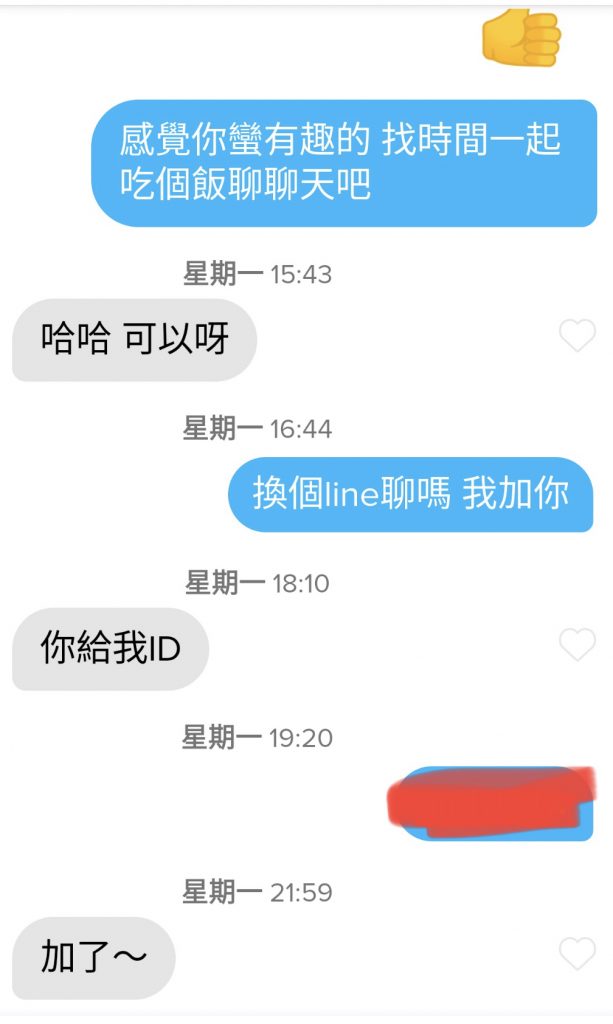Image resolution: width=613 pixels, height=1024 pixels.
Task: Like the message 哈哈 可以呀
Action: point(577,337)
